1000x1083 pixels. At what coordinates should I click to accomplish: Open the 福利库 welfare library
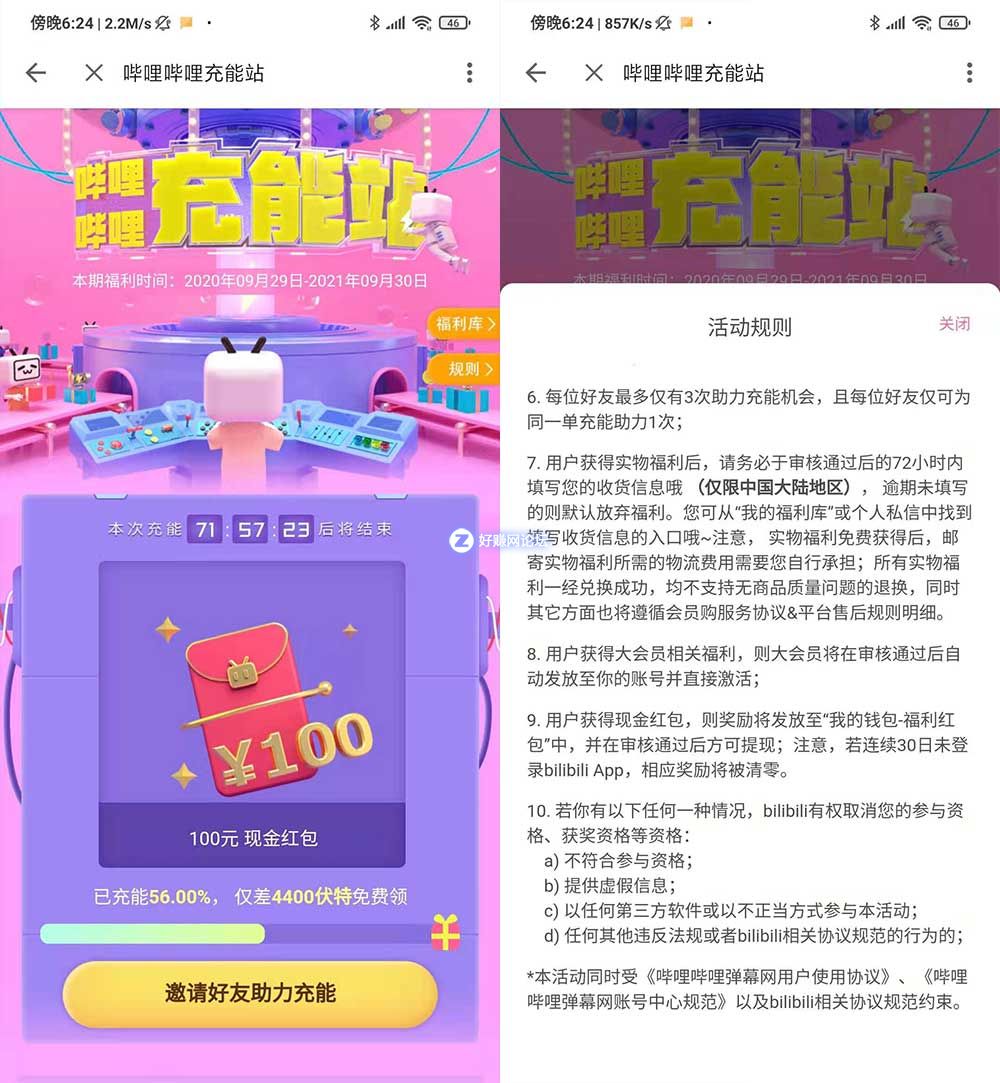[464, 324]
